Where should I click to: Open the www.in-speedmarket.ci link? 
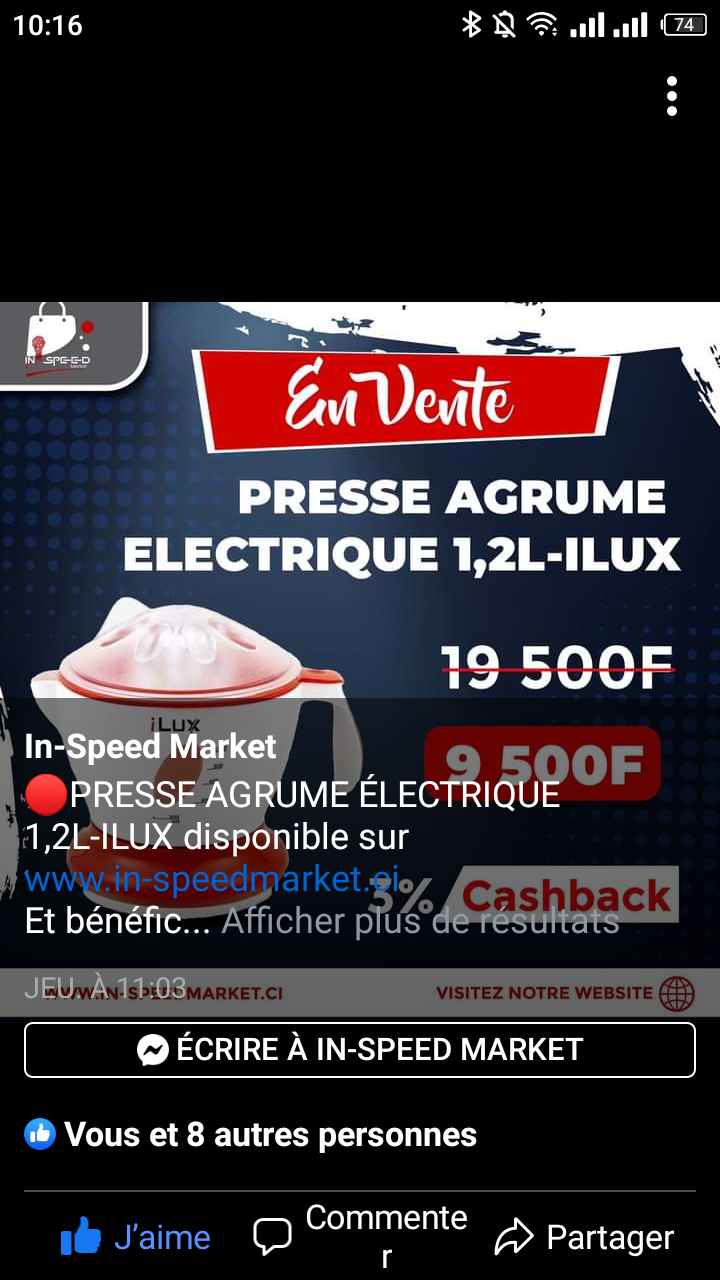pyautogui.click(x=212, y=880)
